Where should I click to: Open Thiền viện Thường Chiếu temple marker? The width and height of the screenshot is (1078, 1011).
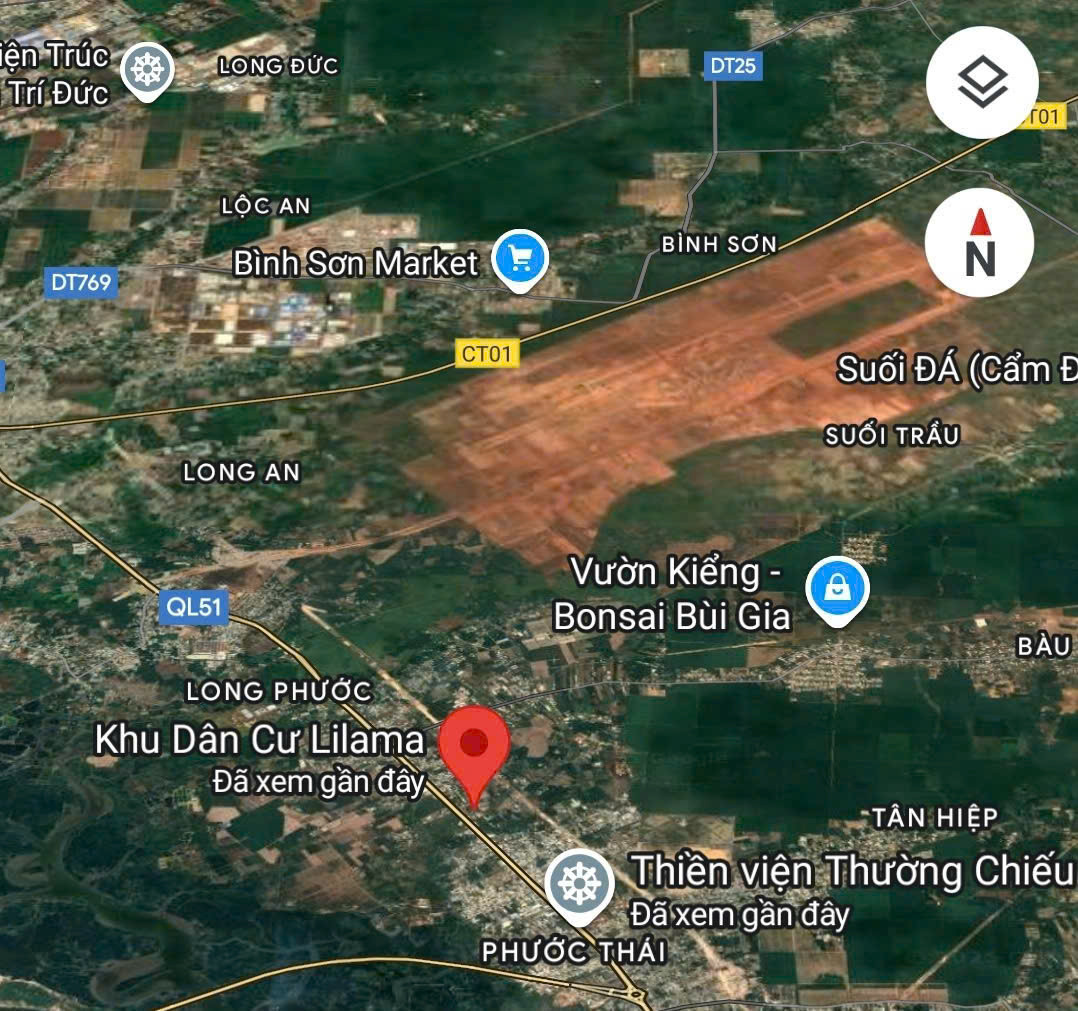click(x=579, y=884)
